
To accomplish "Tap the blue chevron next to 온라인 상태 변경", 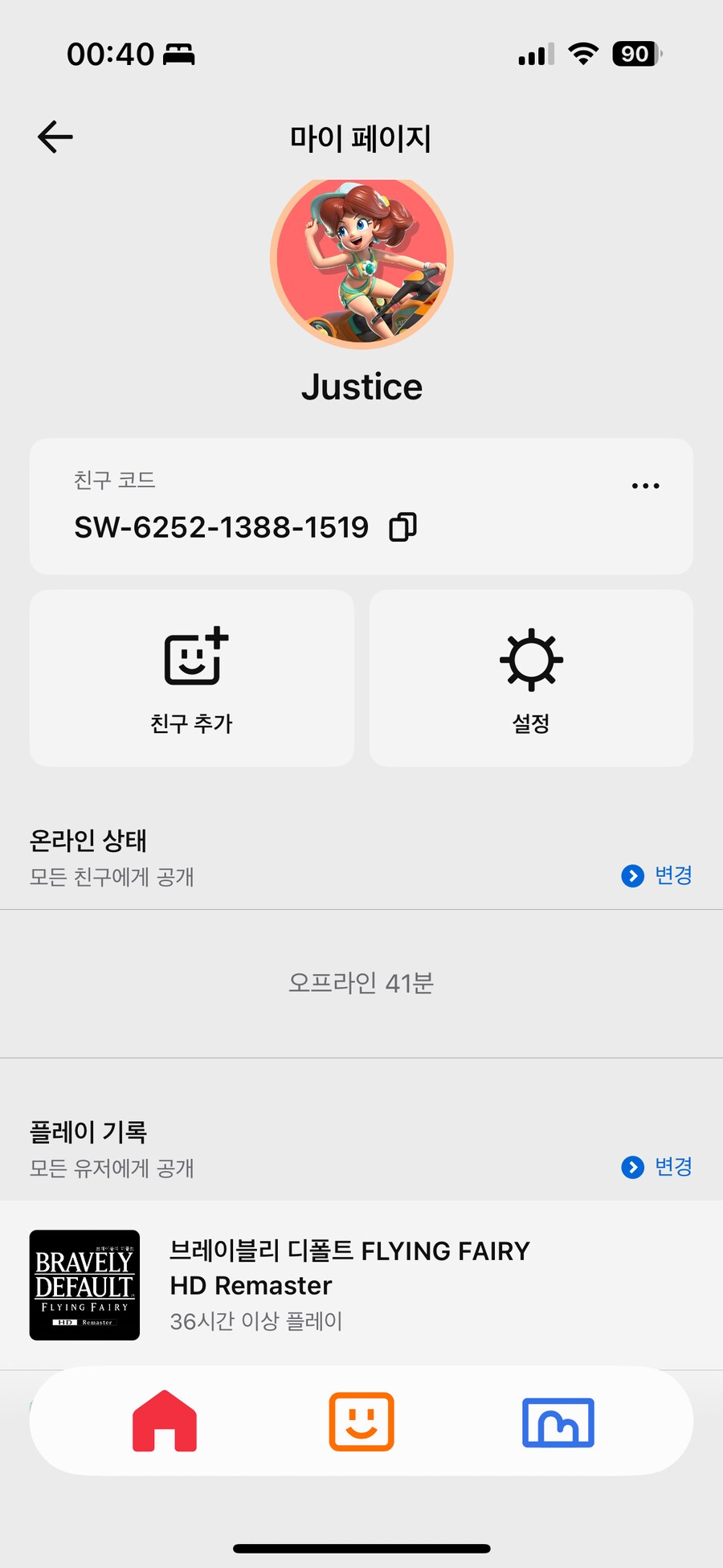I will tap(634, 876).
